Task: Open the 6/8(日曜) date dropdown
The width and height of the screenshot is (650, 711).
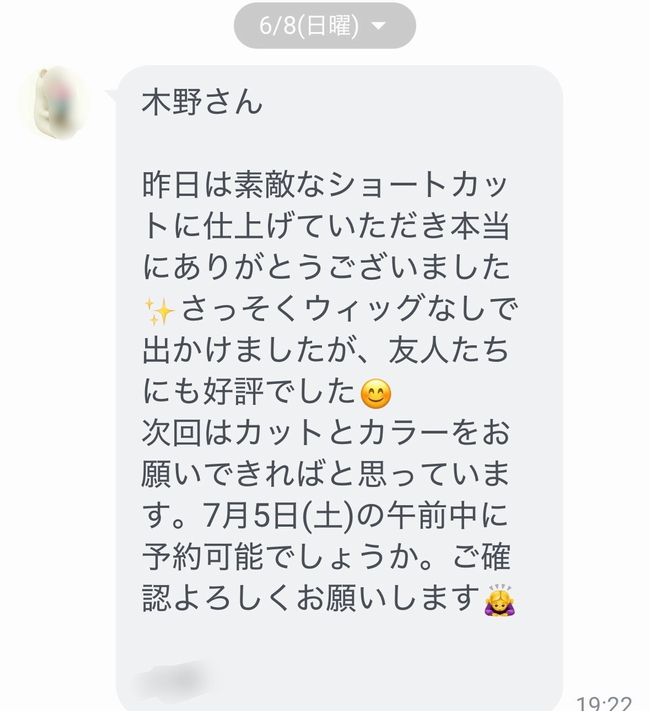Action: (x=324, y=27)
